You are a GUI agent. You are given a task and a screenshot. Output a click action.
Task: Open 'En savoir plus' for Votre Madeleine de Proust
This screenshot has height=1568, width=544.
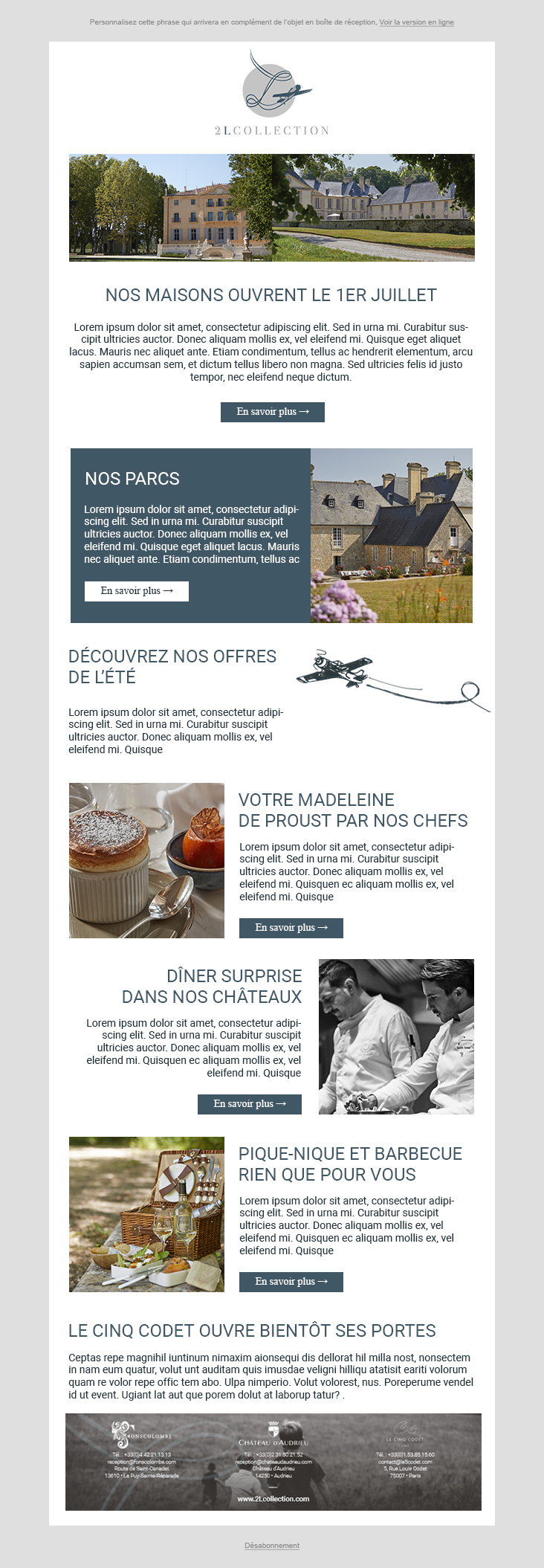pos(291,928)
